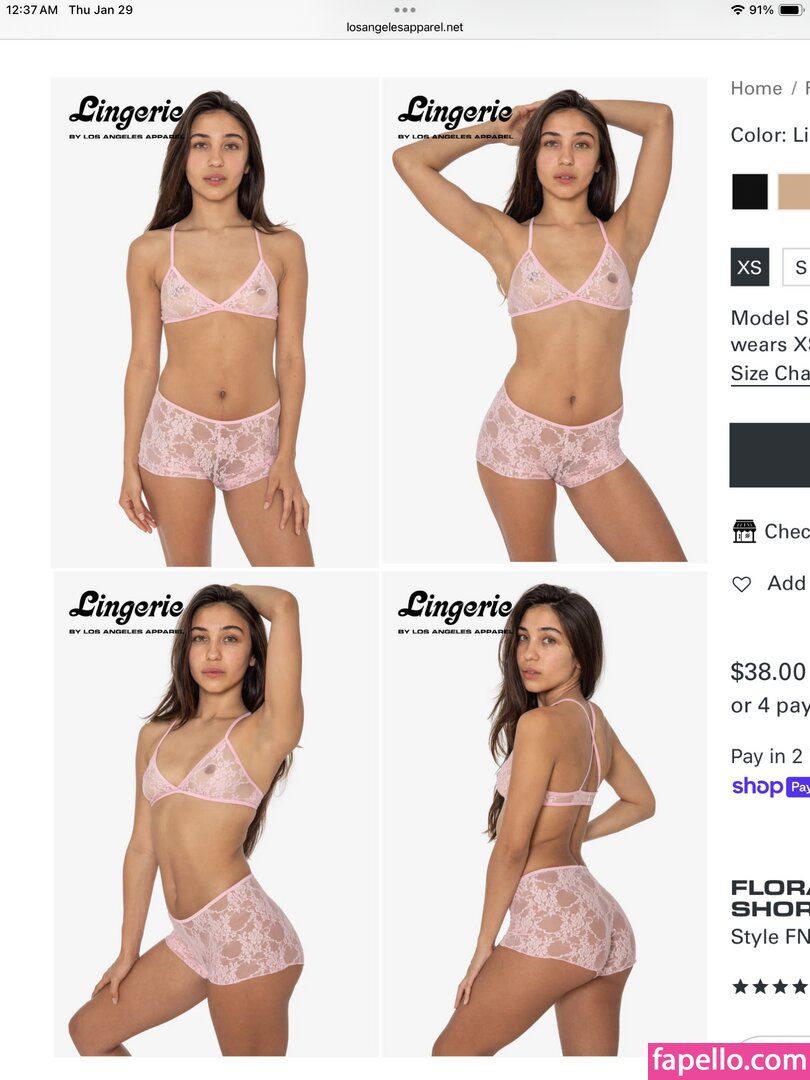Tap the dark add to cart button

770,455
